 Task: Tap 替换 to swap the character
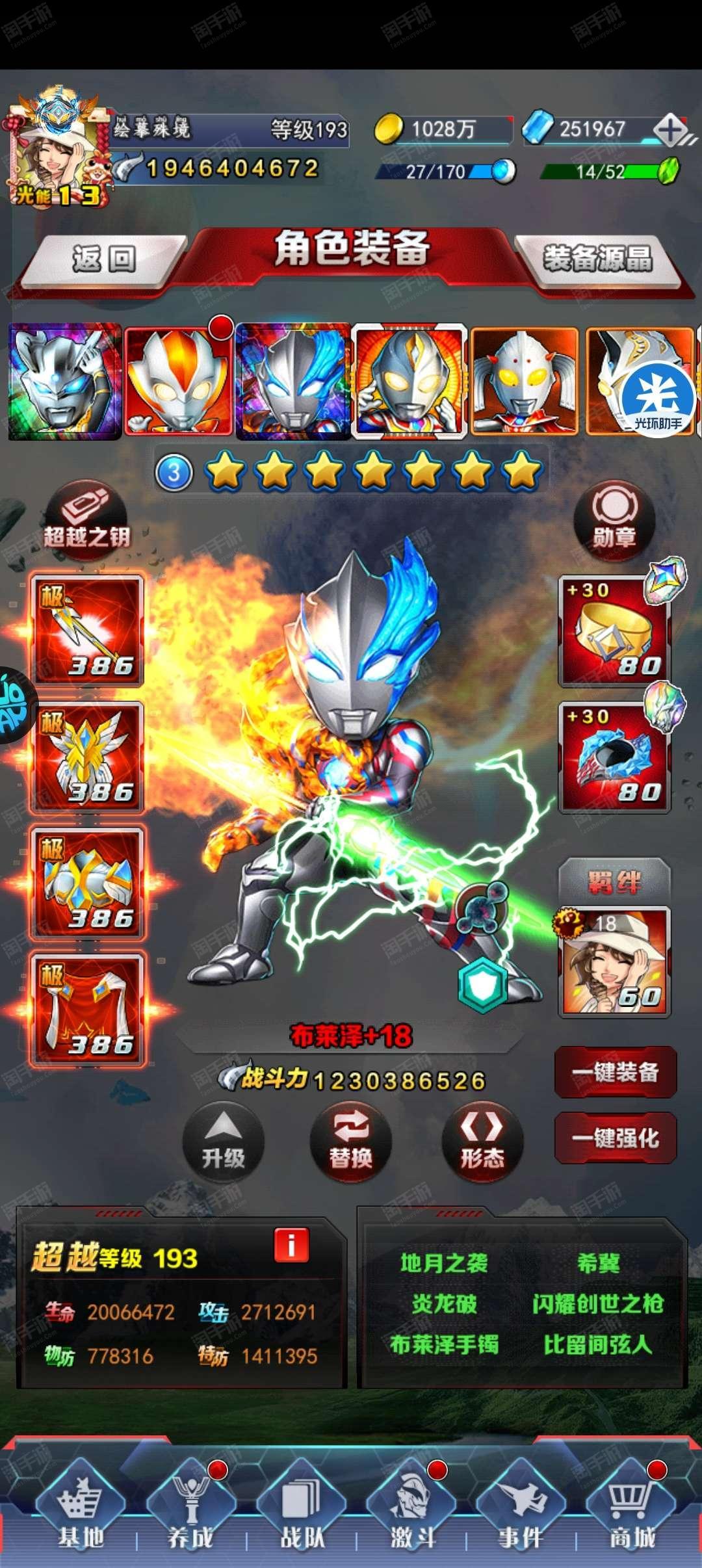(x=351, y=1142)
